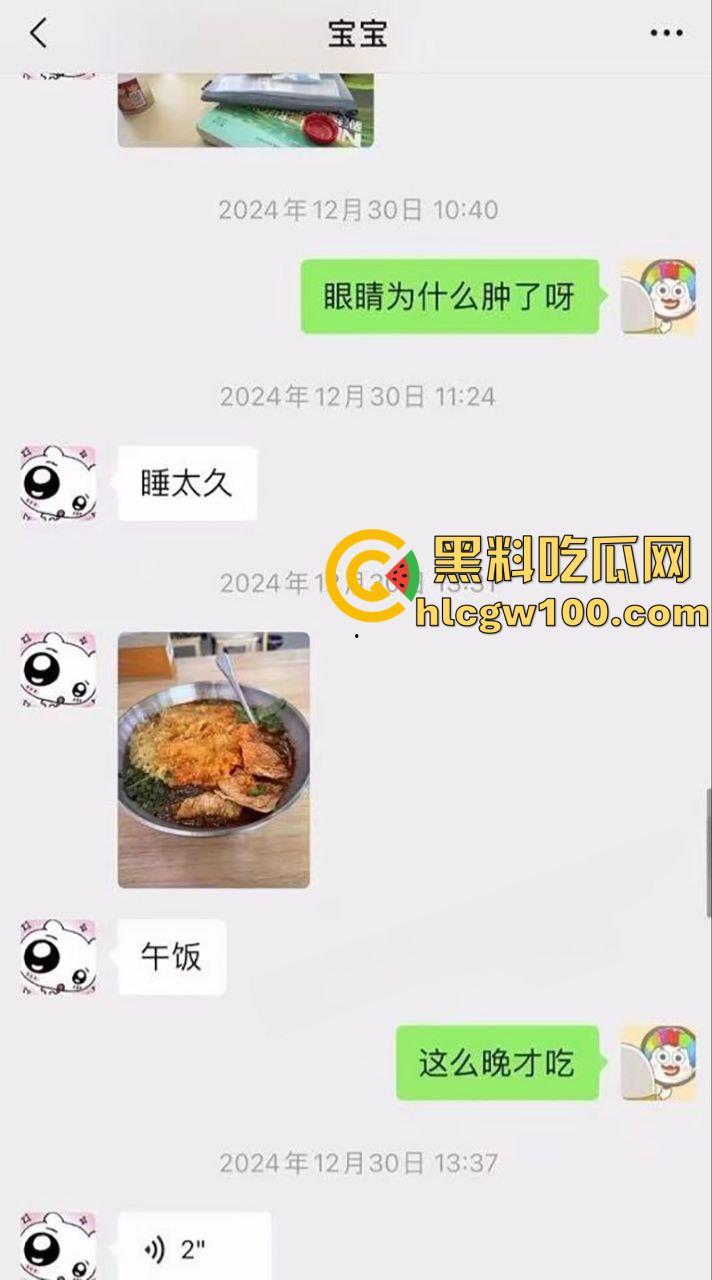Go back from the 宝宝 chat

[x=38, y=33]
